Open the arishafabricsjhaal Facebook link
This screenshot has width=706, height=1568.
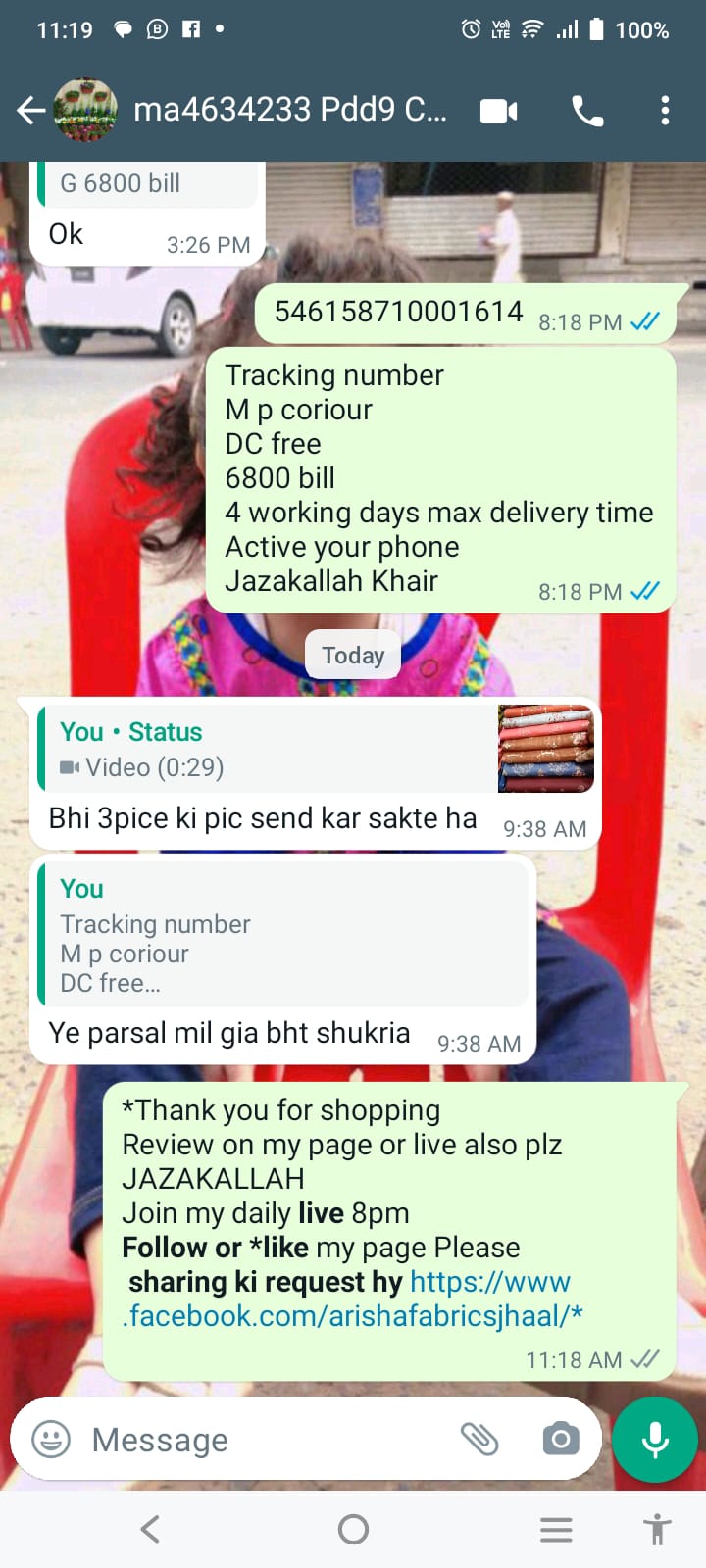tap(353, 1298)
